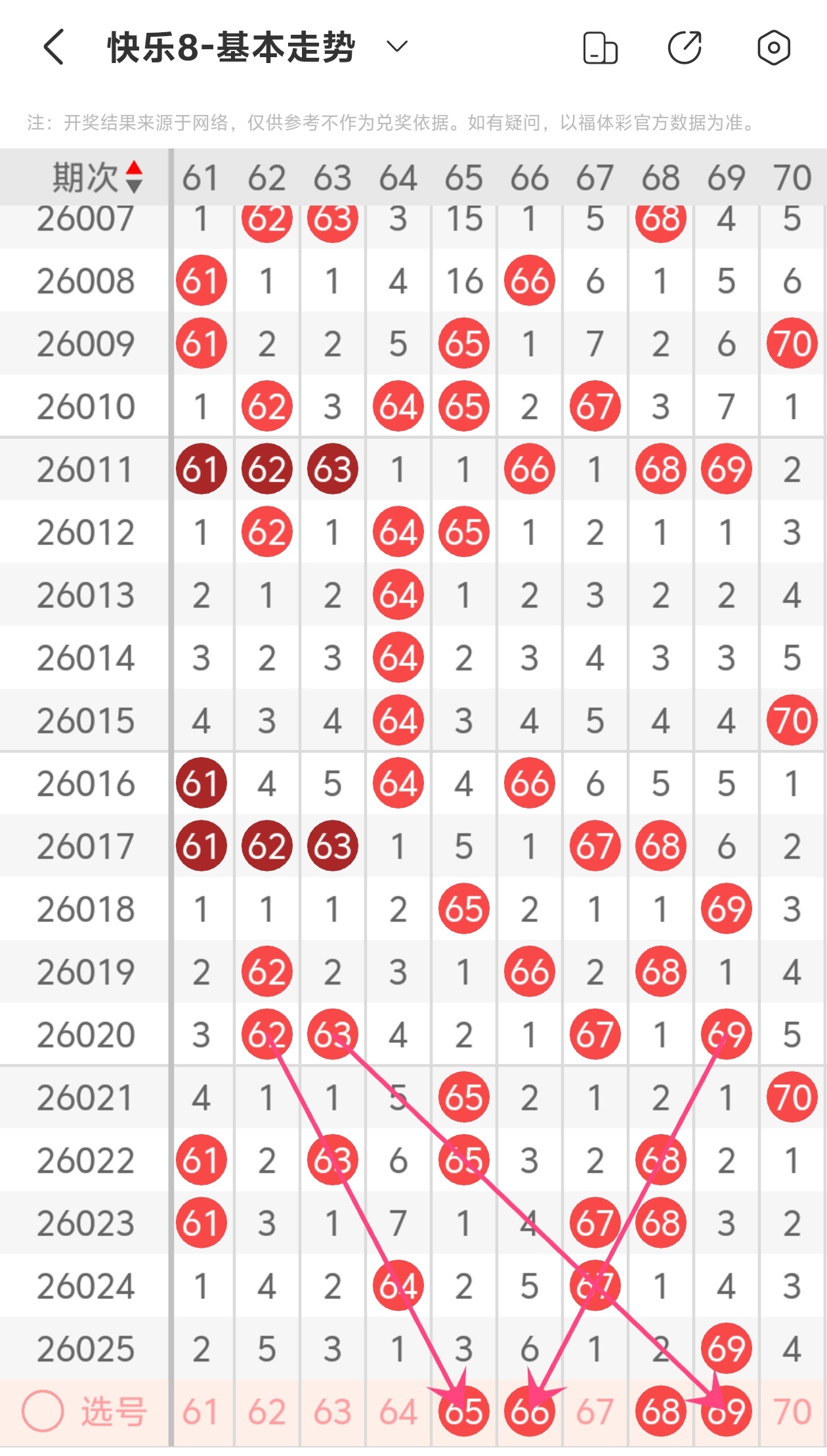Pick number 67 in the 选号 row
Image resolution: width=827 pixels, height=1456 pixels.
595,1411
